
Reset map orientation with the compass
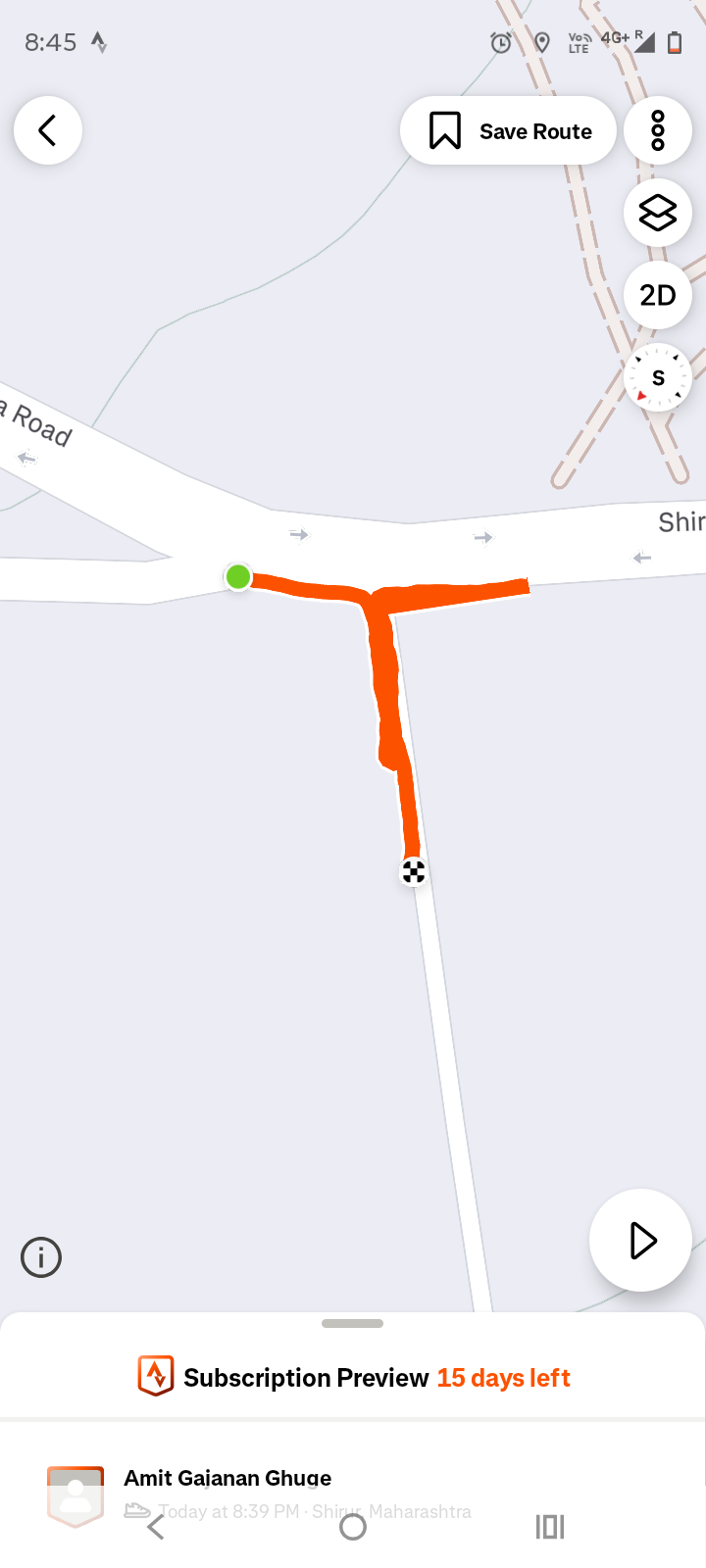(658, 377)
